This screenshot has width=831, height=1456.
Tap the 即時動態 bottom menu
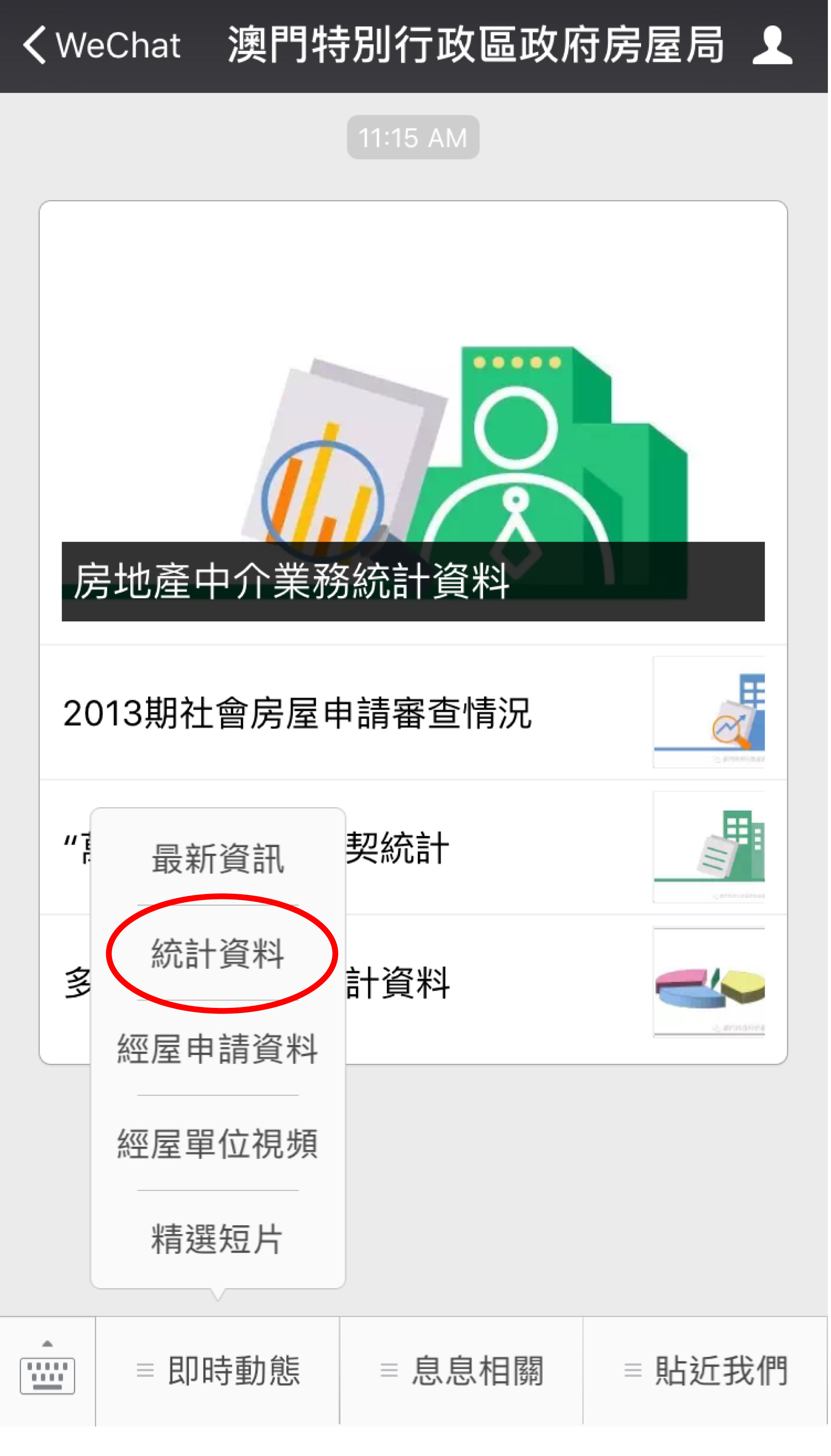pos(217,1370)
